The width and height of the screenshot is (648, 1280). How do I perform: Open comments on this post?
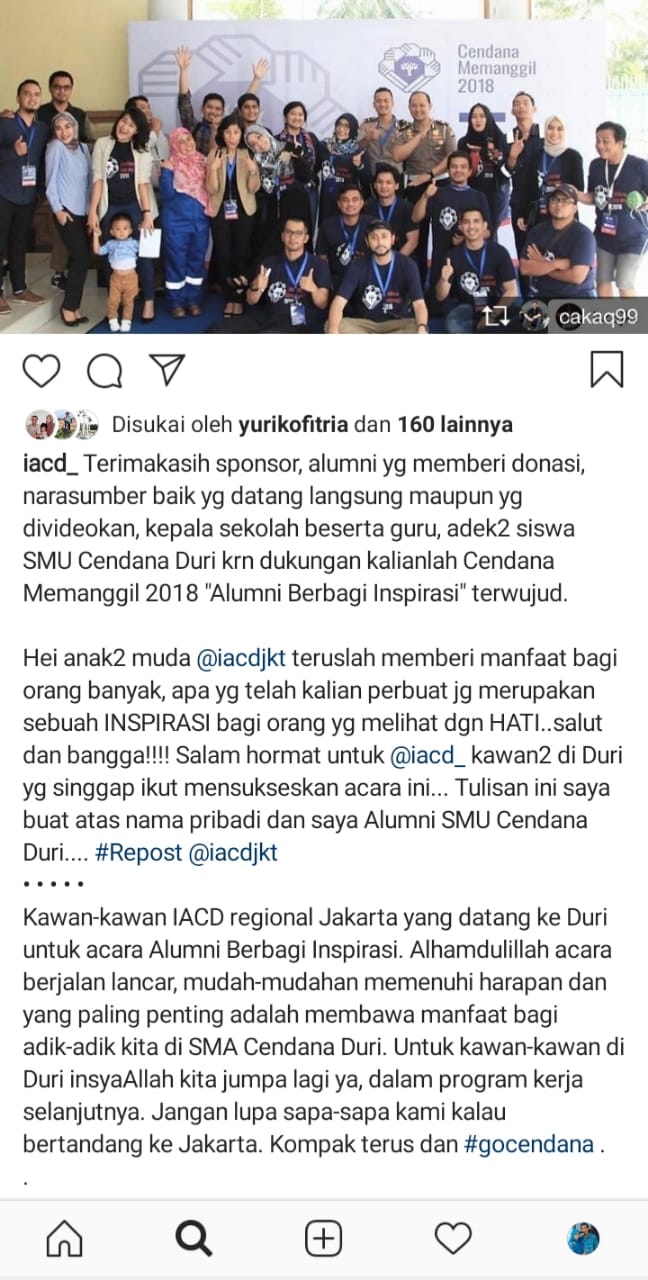[x=104, y=370]
